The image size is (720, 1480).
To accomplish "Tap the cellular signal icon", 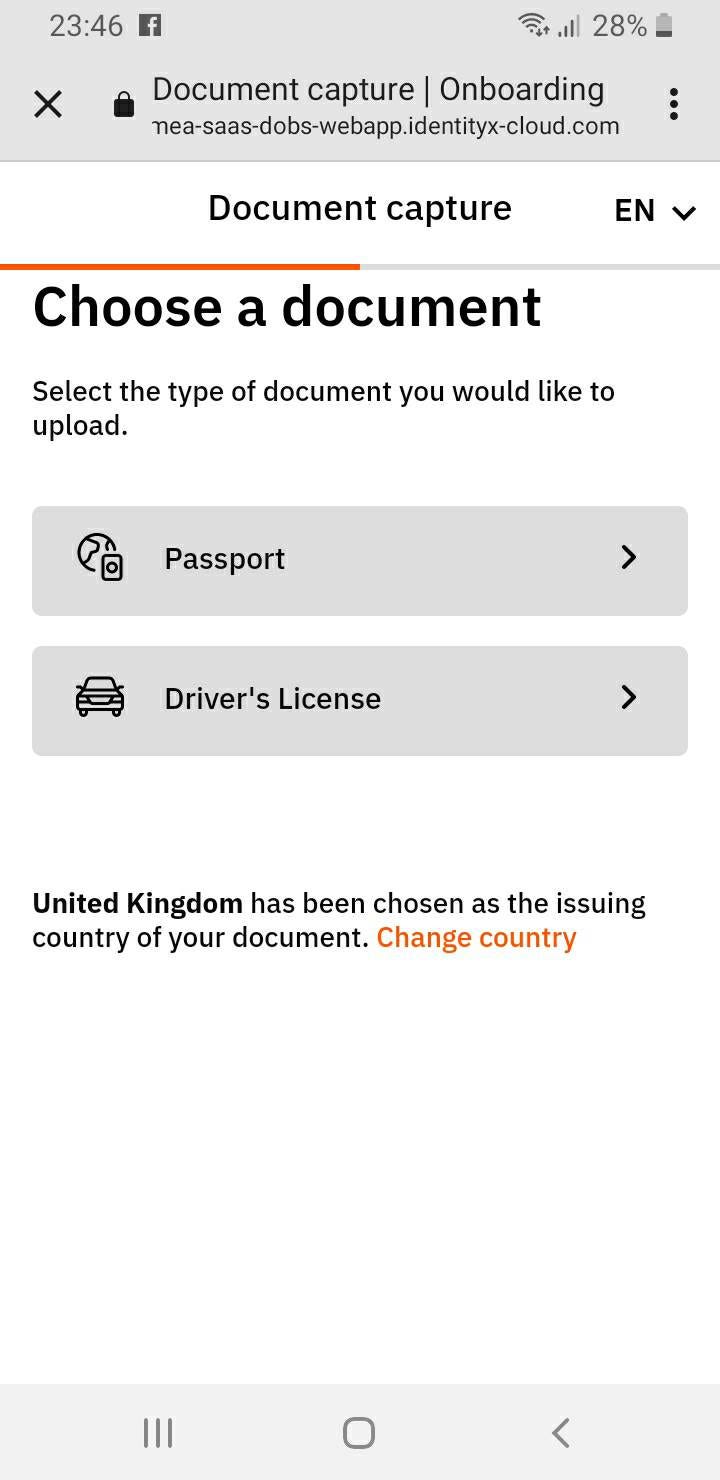I will [x=570, y=24].
